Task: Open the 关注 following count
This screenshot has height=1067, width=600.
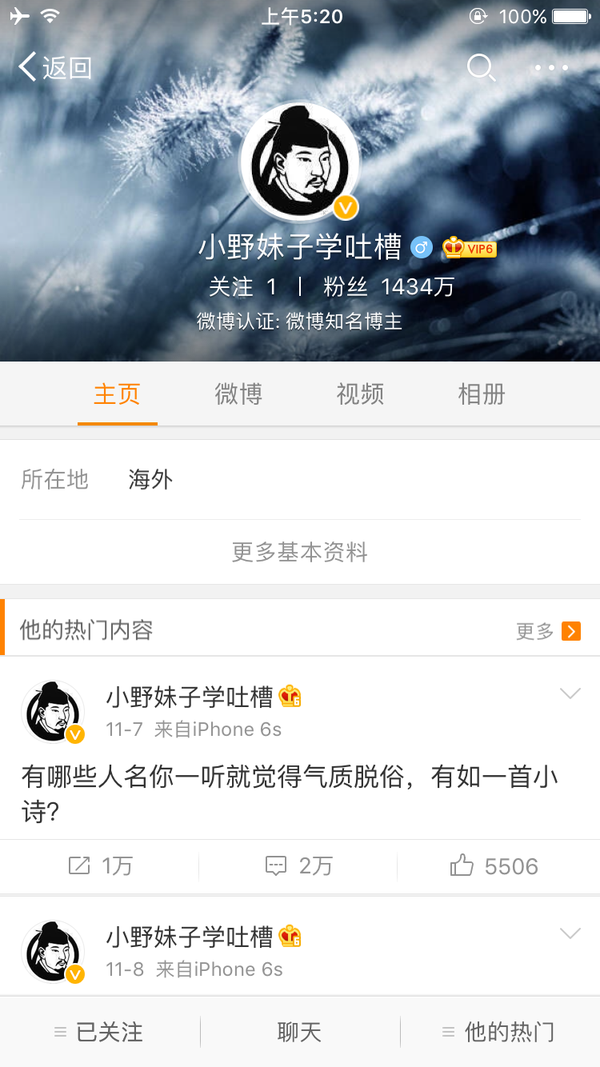Action: click(242, 287)
